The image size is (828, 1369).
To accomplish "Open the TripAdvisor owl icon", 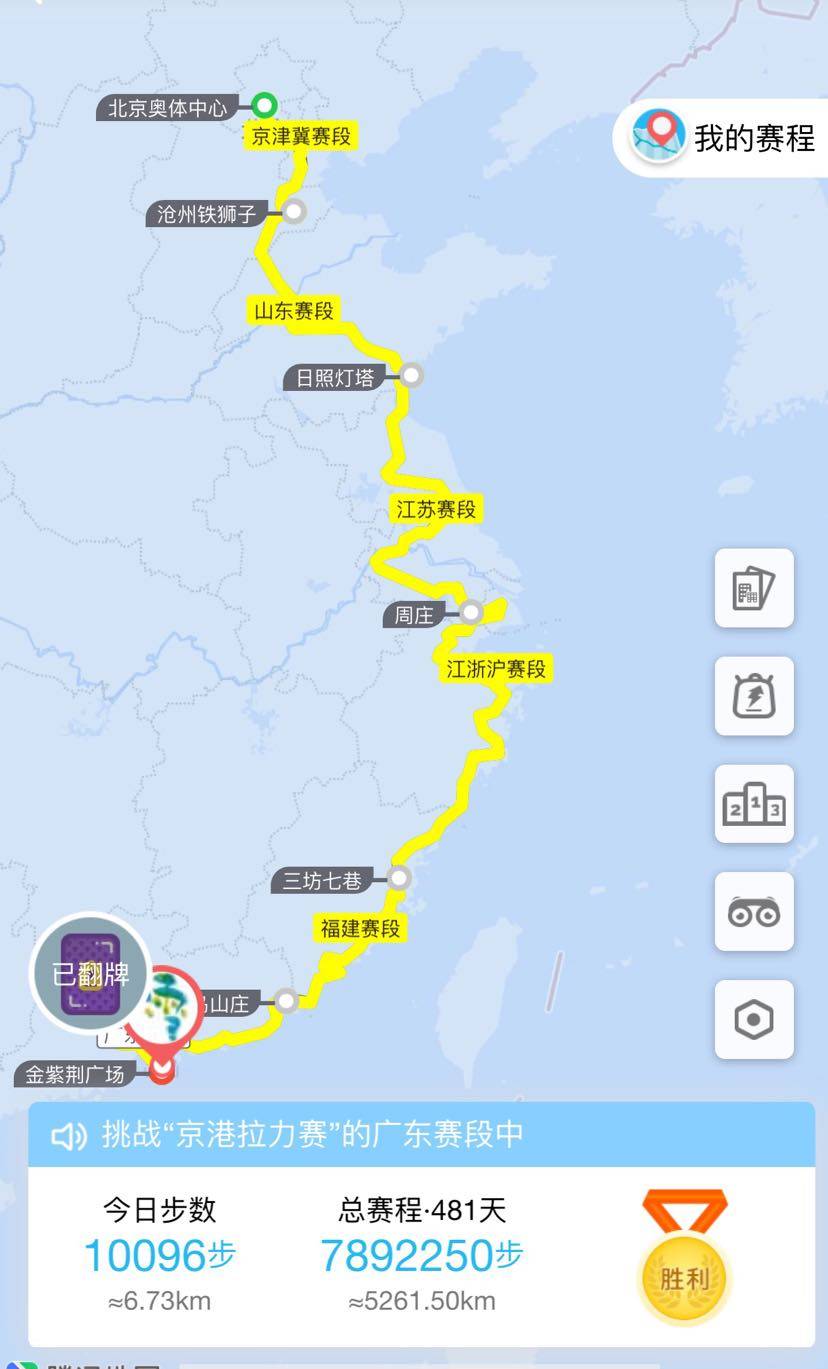I will click(754, 912).
